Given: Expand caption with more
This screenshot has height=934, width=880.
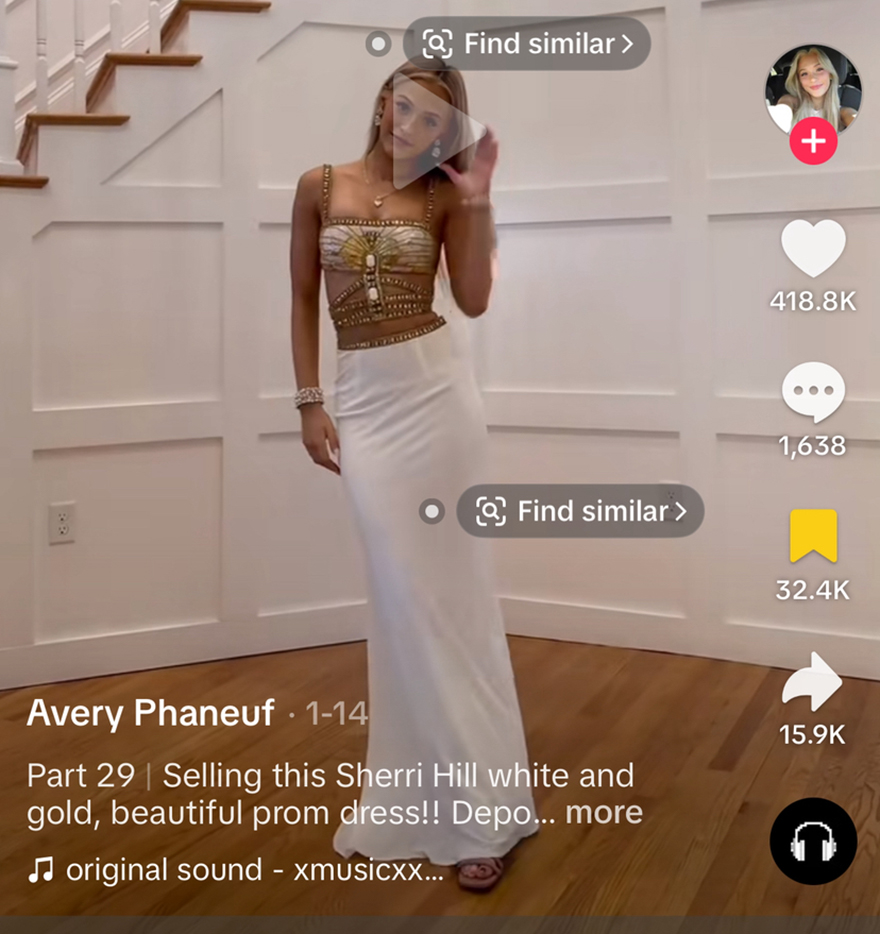Looking at the screenshot, I should [x=604, y=812].
